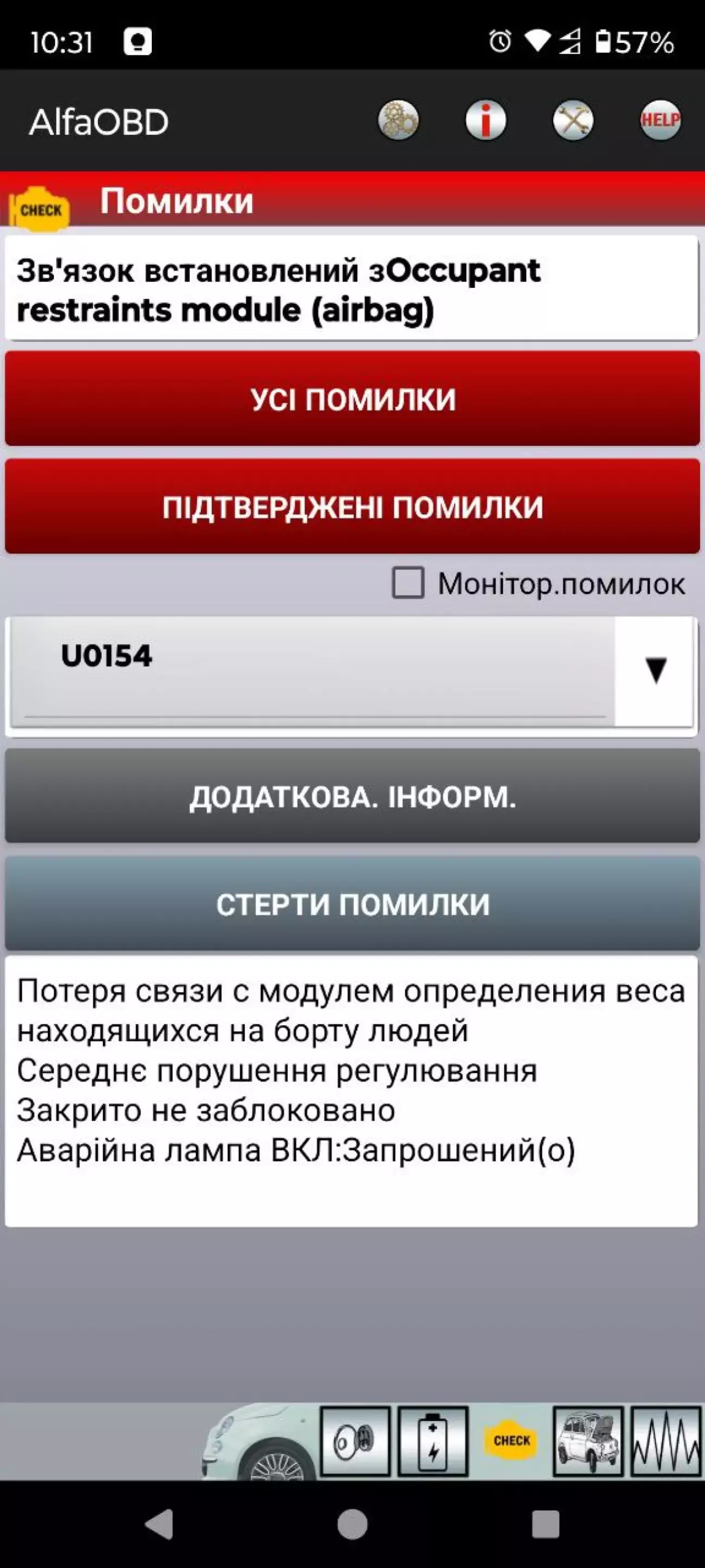The image size is (705, 1568).
Task: Open the red info icon
Action: click(485, 120)
